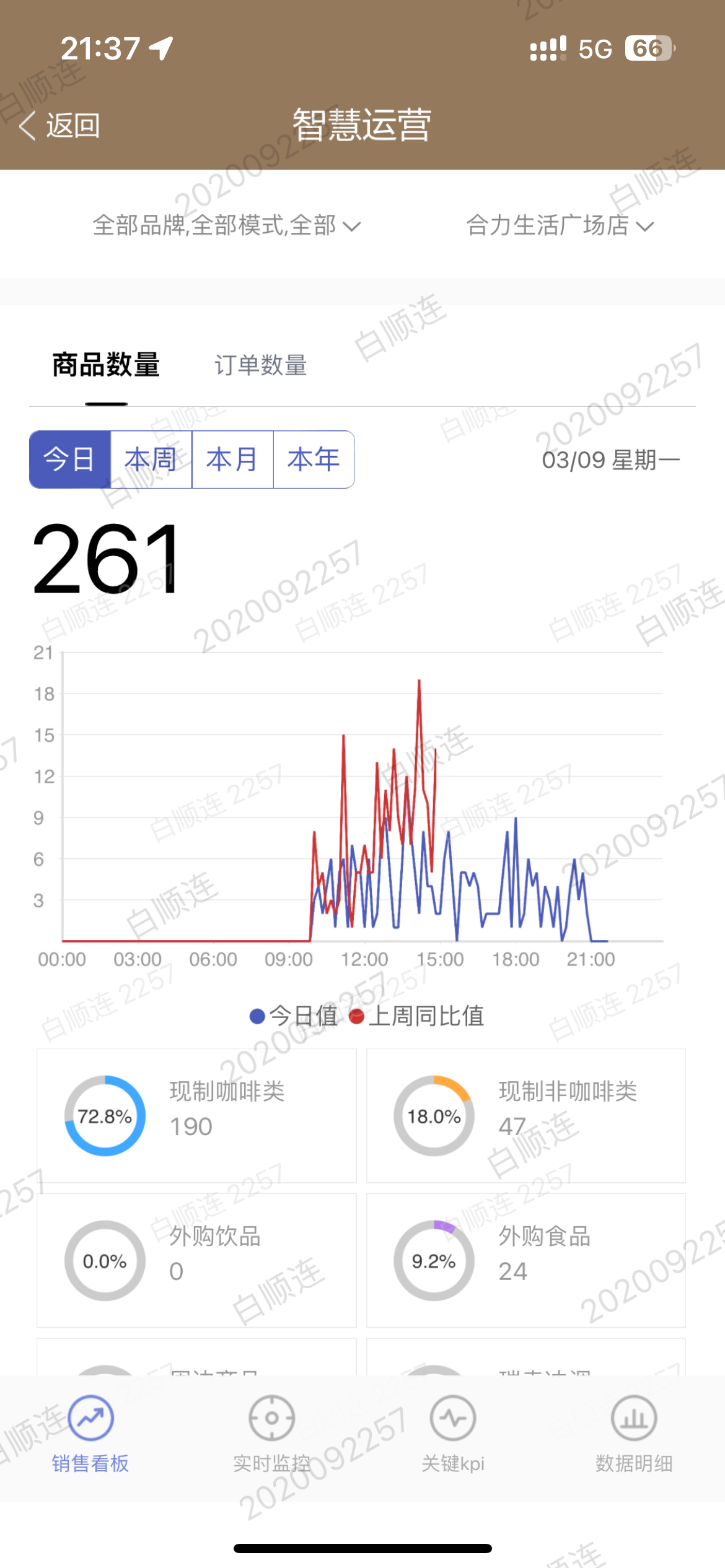Toggle the 上周同比值 chart legend

pos(416,1016)
